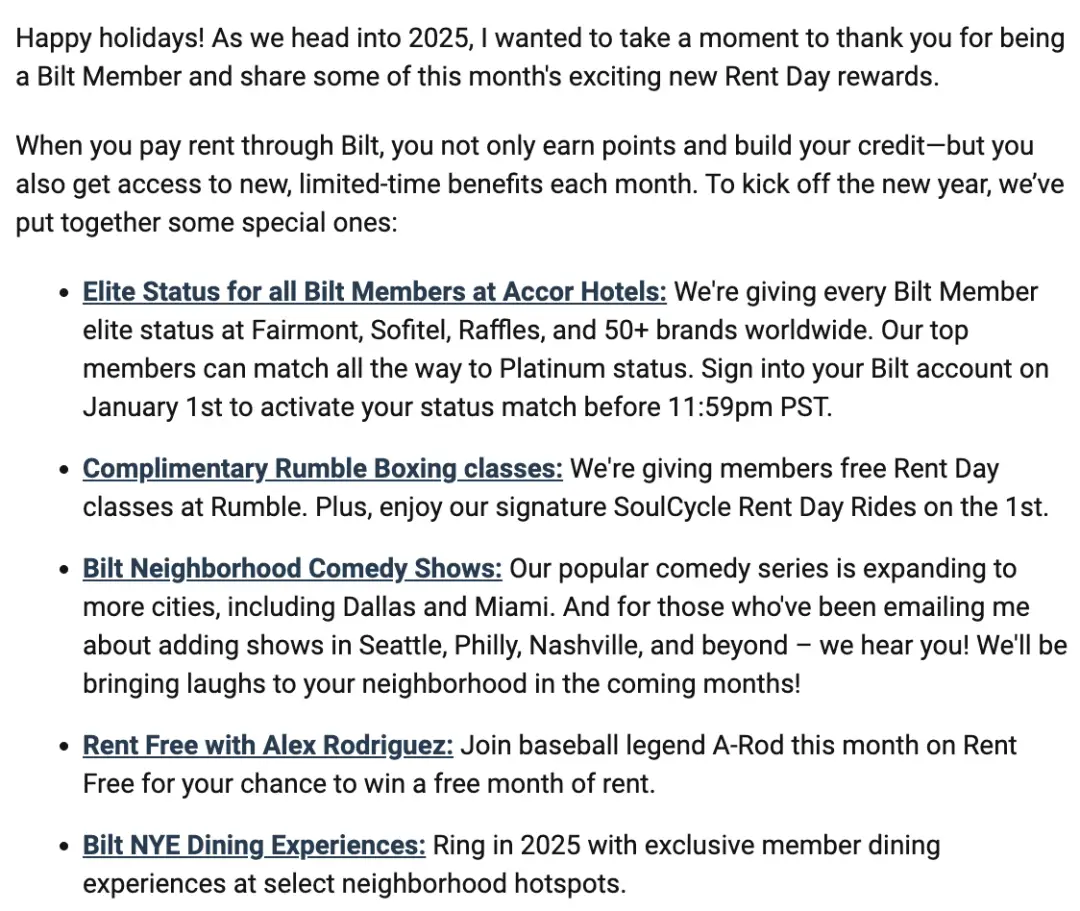Follow the Rent Free with Alex Rodriguez link
Screen dimensions: 1080x911
tap(268, 746)
